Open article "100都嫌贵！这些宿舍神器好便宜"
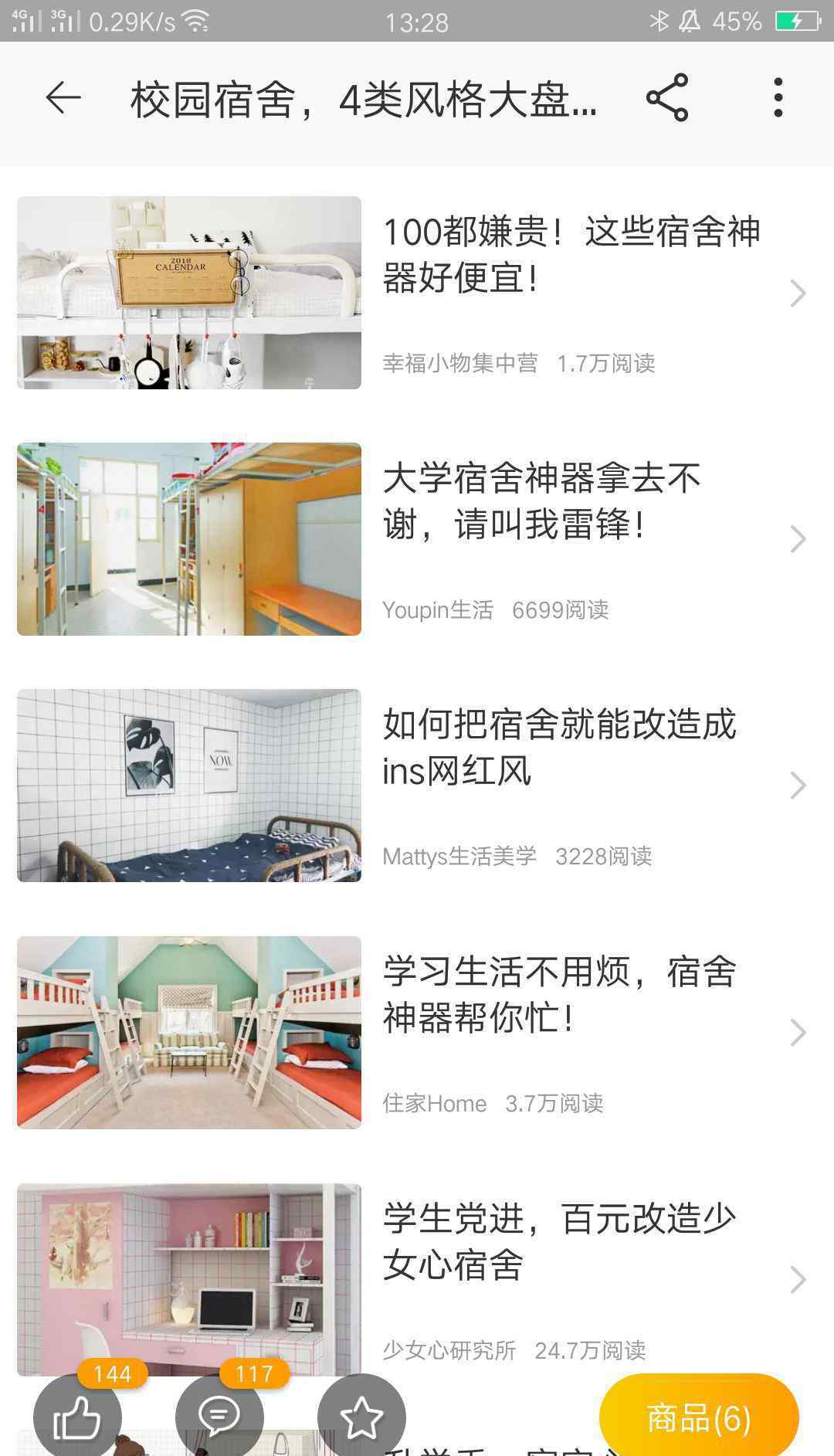The height and width of the screenshot is (1456, 834). pyautogui.click(x=417, y=293)
